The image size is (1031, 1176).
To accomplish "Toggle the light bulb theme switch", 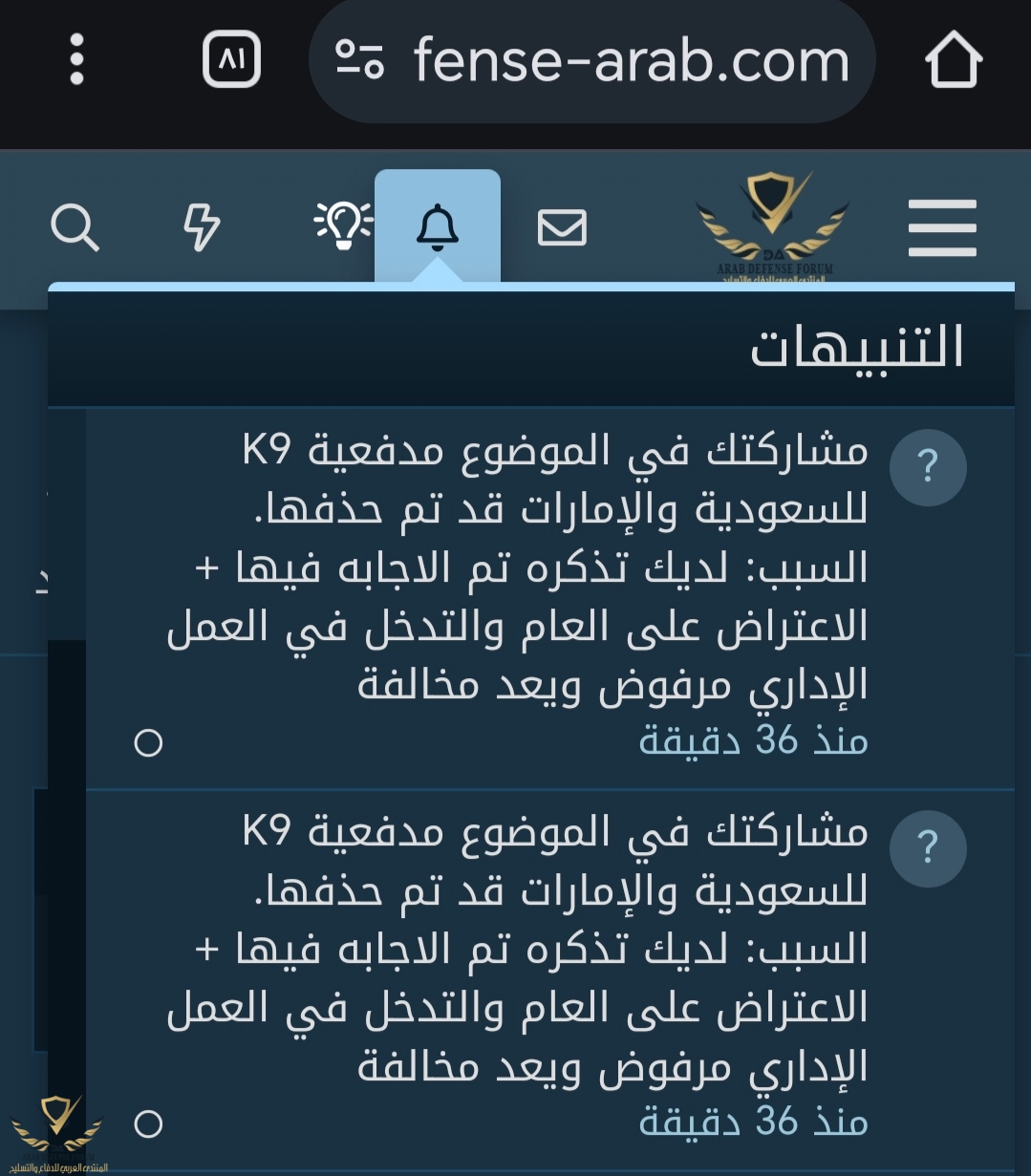I will pyautogui.click(x=343, y=226).
